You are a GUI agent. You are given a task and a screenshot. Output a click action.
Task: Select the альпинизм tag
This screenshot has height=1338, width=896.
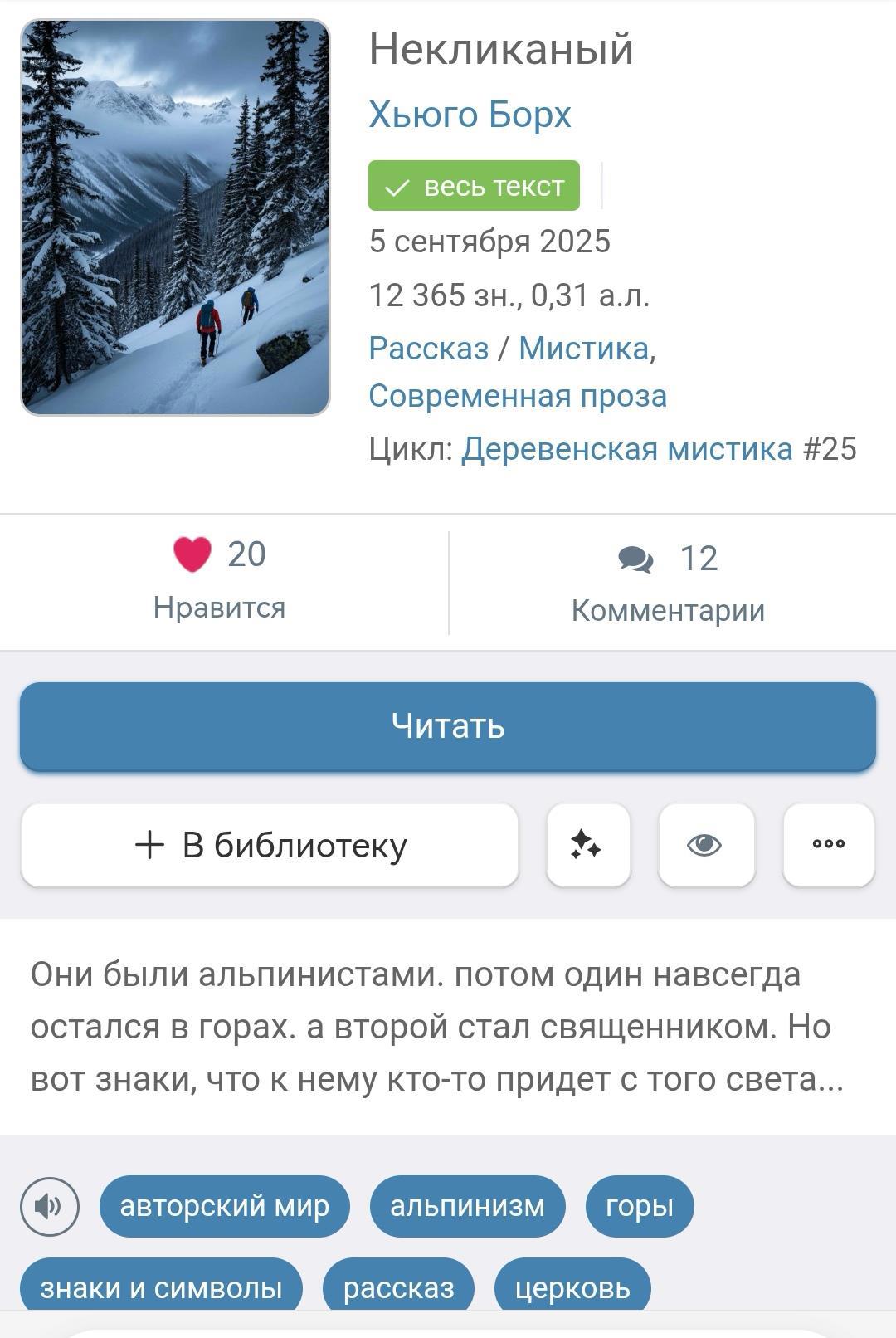pos(467,1206)
